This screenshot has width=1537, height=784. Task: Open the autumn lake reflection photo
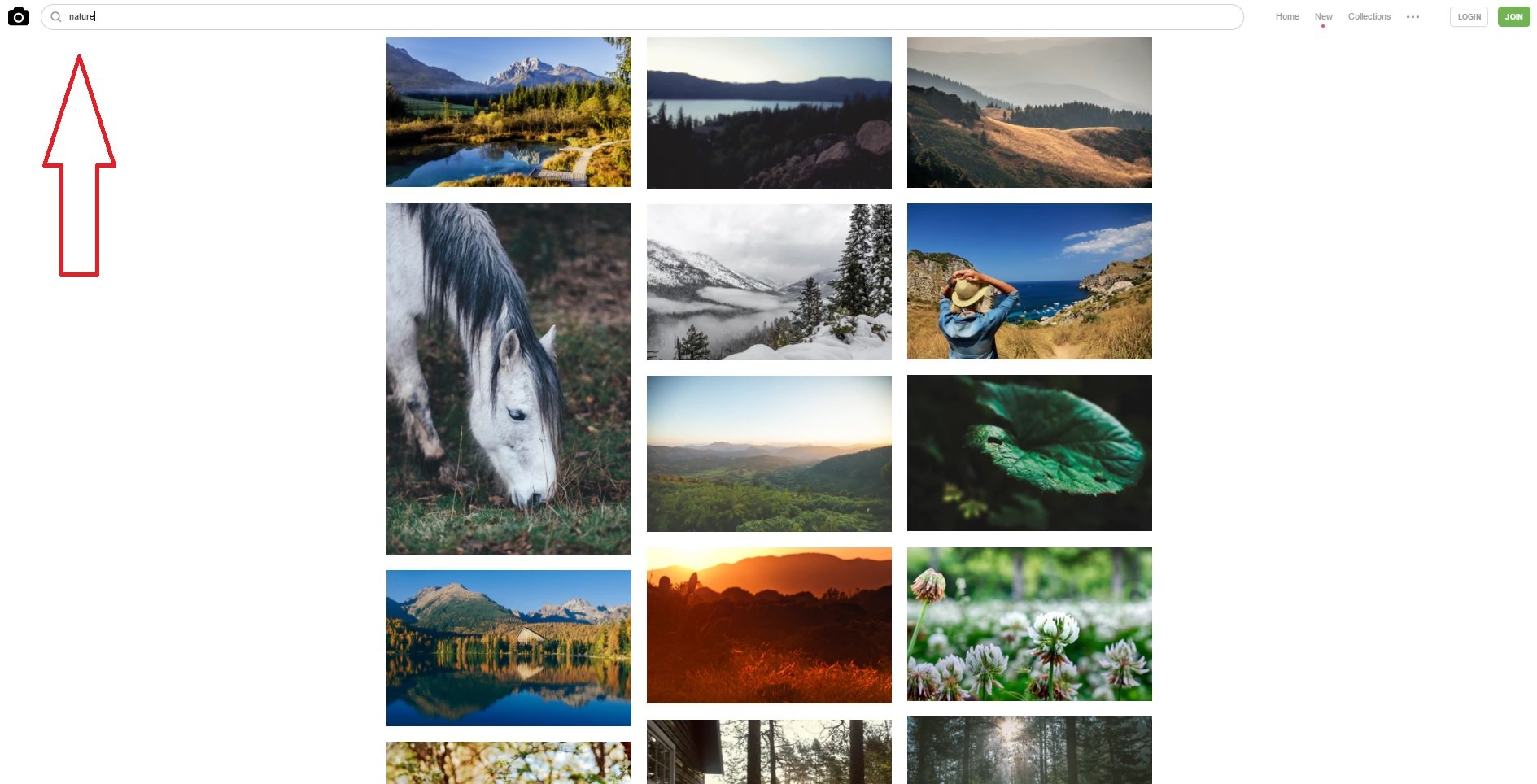(509, 647)
